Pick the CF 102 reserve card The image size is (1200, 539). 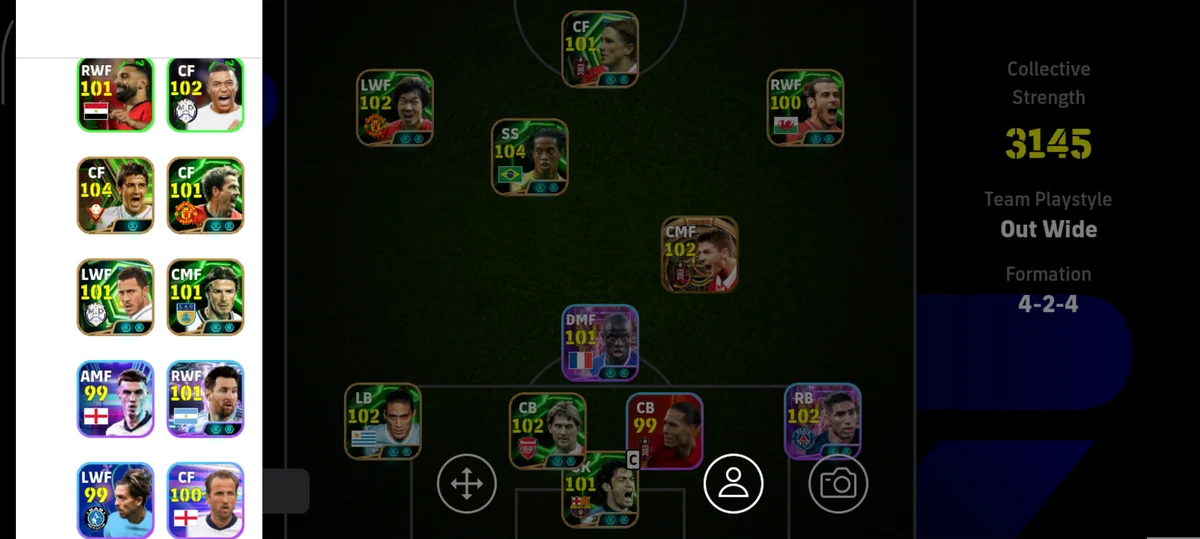205,95
